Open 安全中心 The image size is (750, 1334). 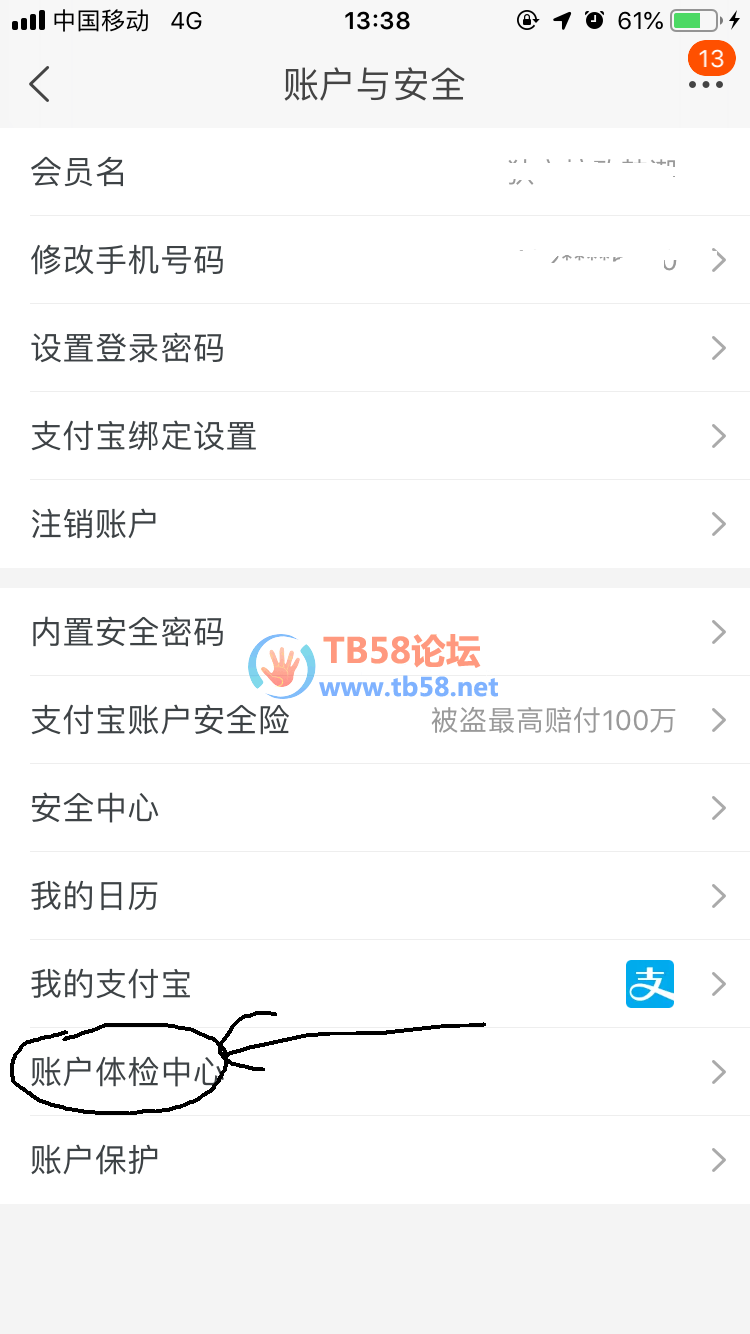375,808
